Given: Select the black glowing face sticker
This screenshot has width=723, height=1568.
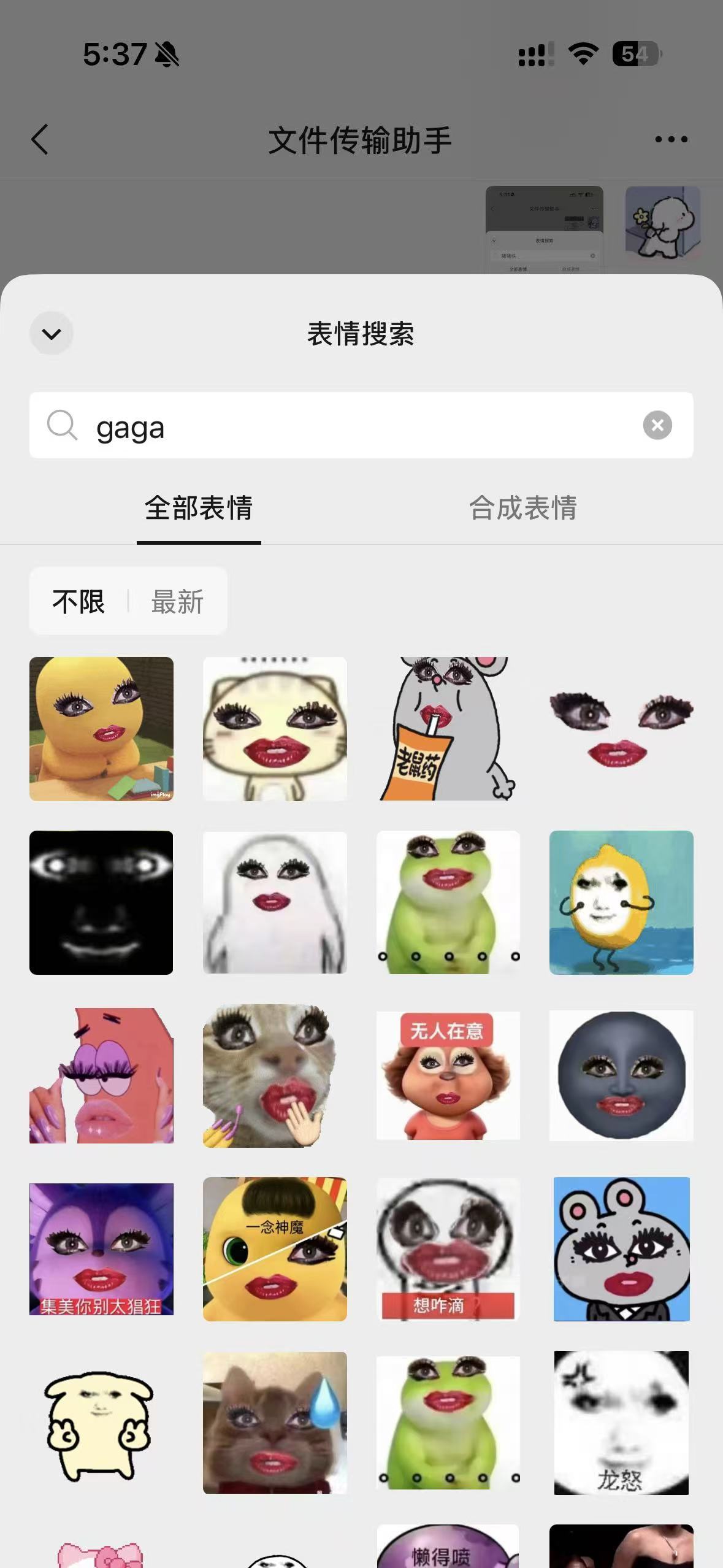Looking at the screenshot, I should click(101, 902).
